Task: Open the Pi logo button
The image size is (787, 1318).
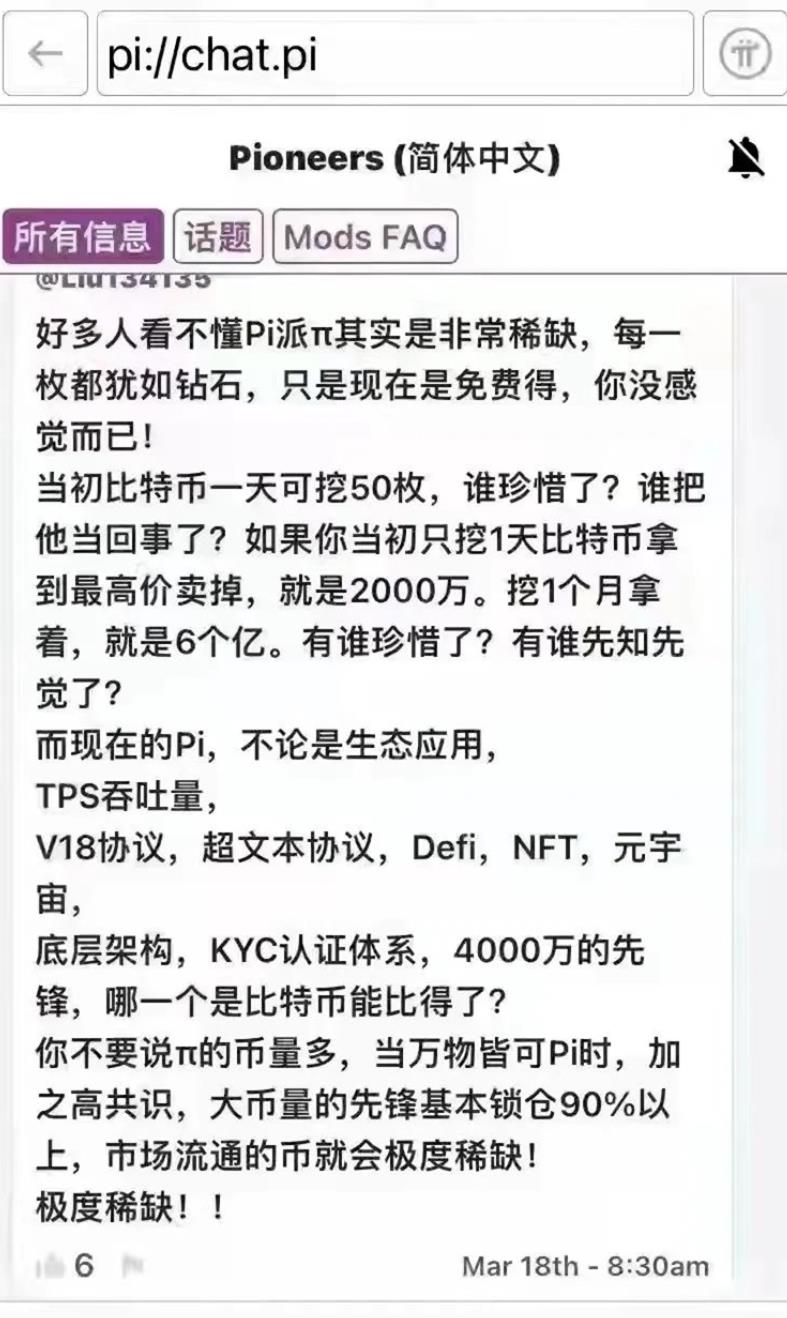Action: pyautogui.click(x=745, y=54)
